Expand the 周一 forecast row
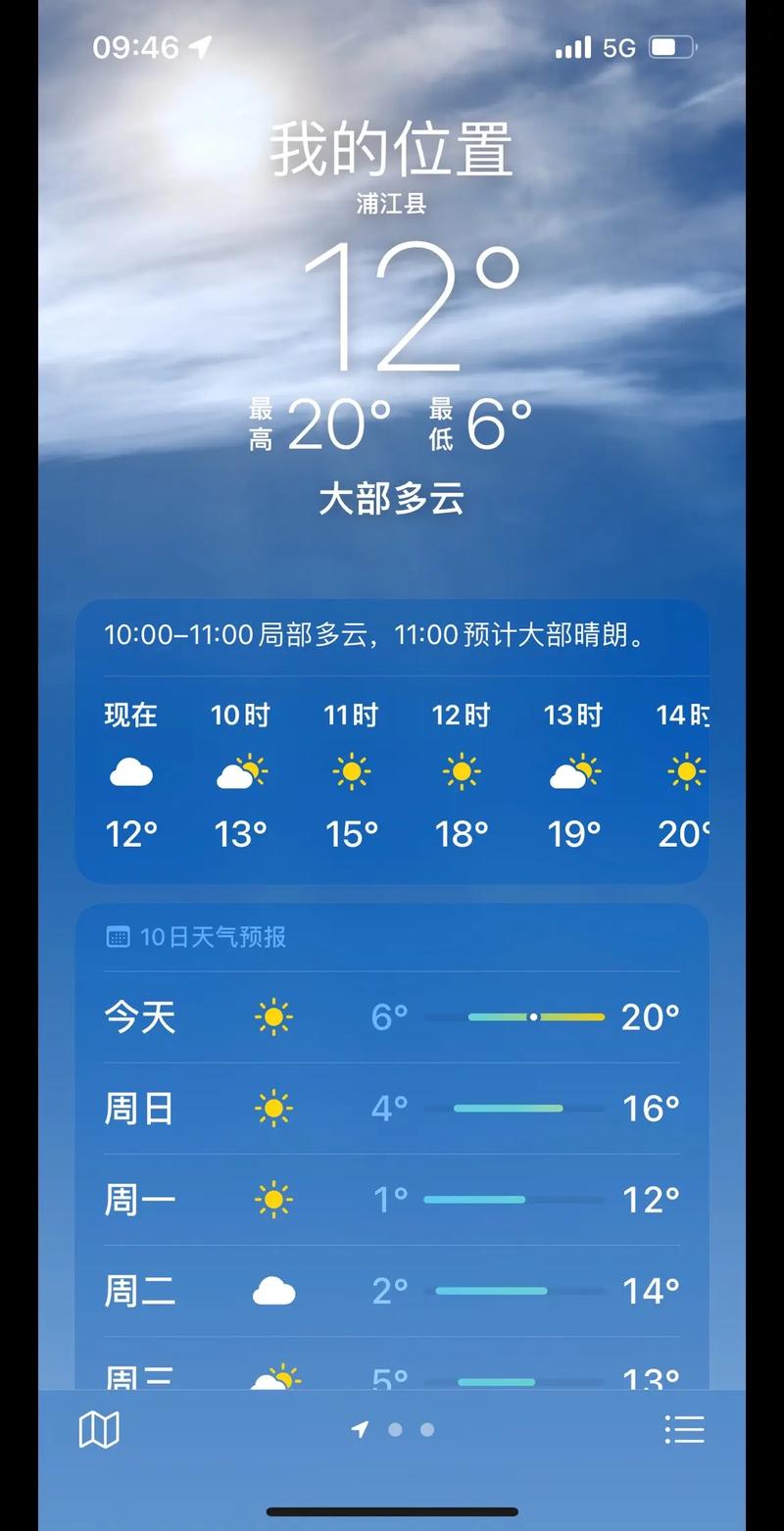 (x=390, y=1200)
